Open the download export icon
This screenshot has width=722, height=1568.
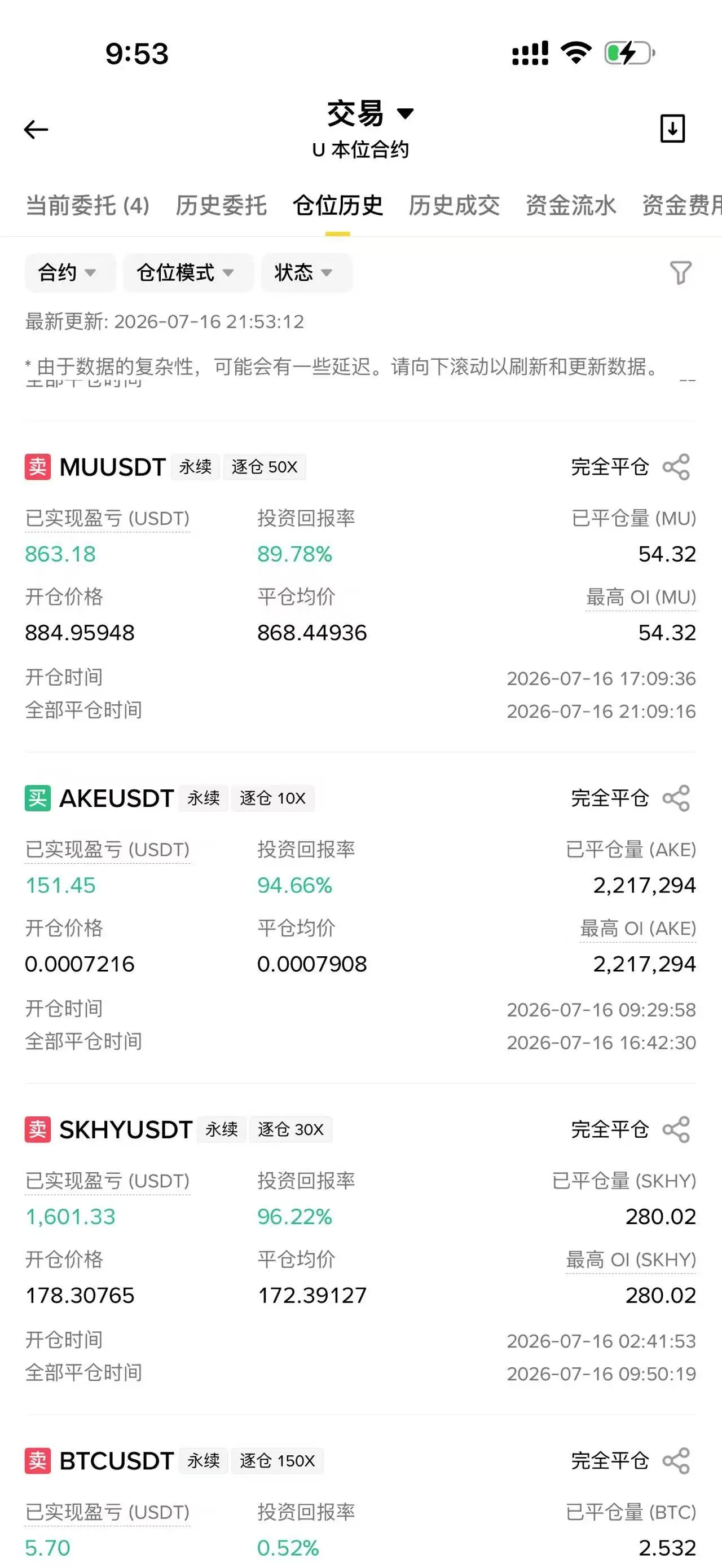coord(672,129)
